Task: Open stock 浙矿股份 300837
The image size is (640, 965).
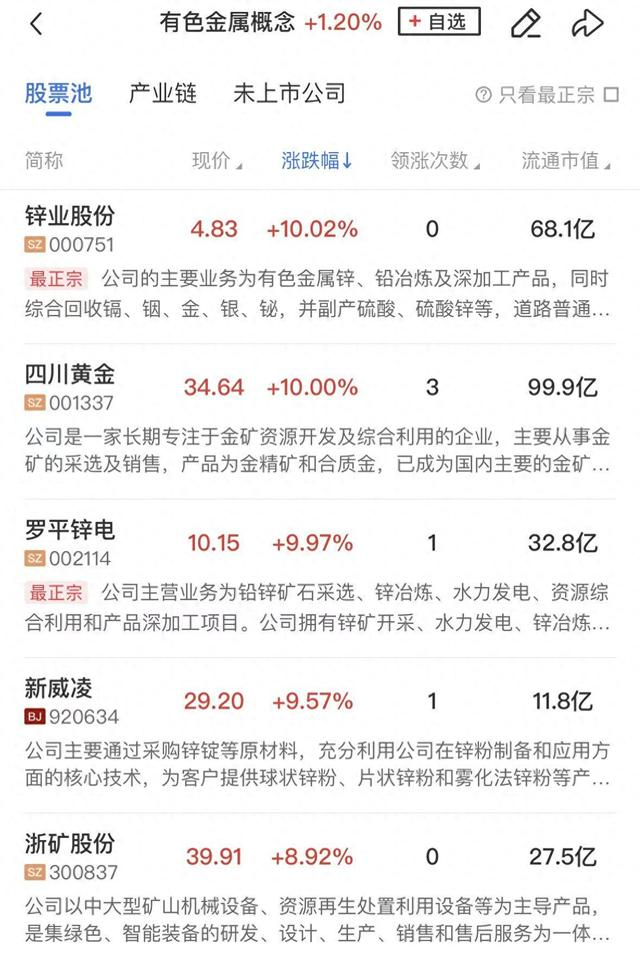Action: pos(70,857)
